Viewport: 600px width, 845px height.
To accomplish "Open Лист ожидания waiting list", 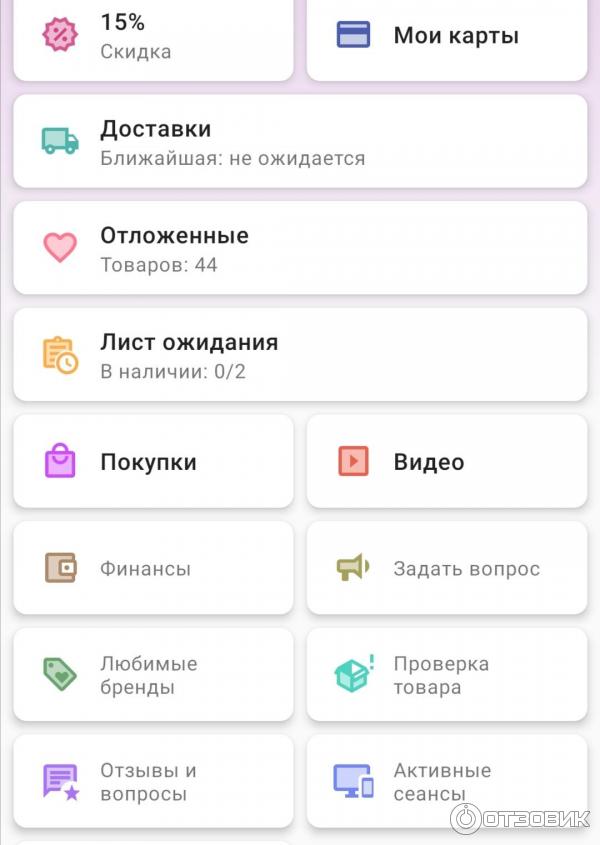I will [x=300, y=355].
